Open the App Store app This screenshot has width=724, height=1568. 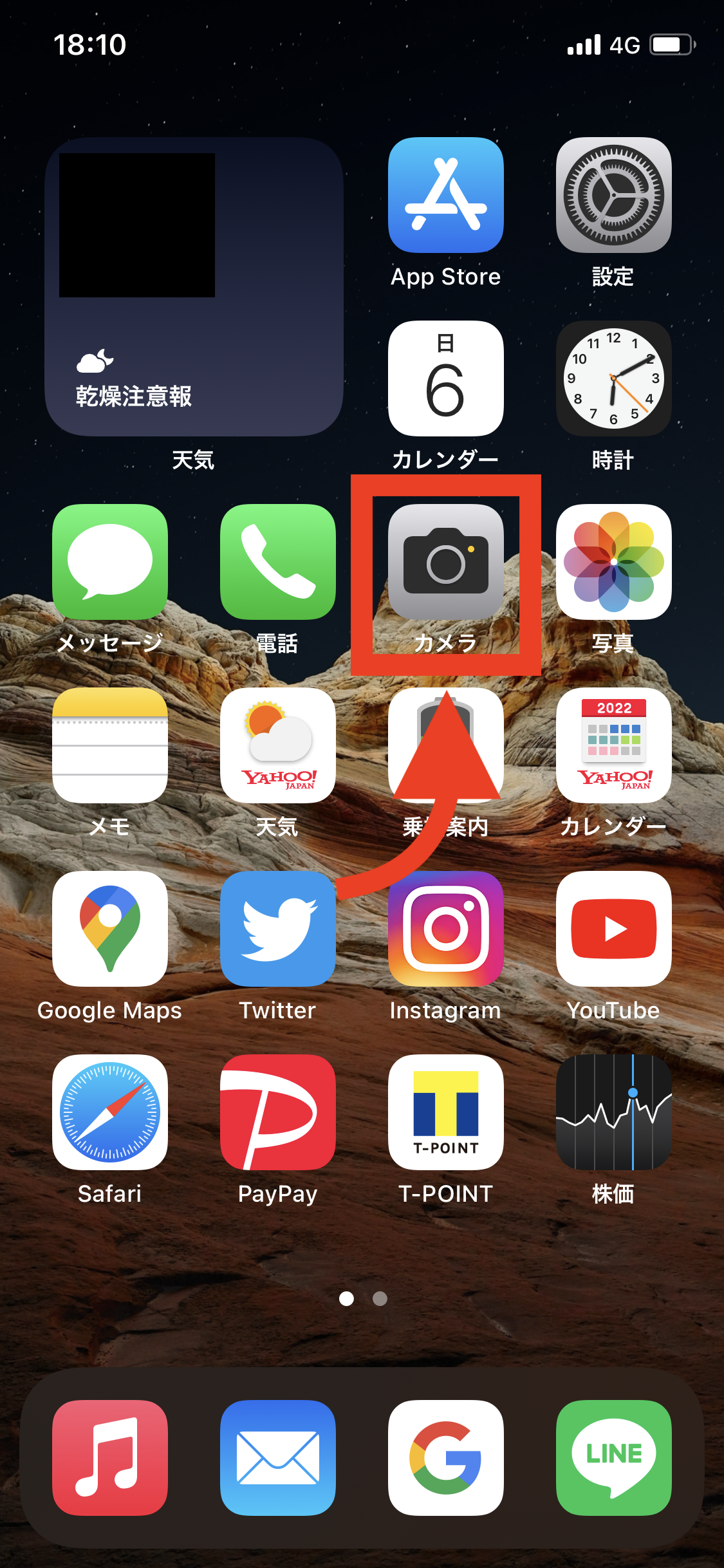pyautogui.click(x=445, y=195)
